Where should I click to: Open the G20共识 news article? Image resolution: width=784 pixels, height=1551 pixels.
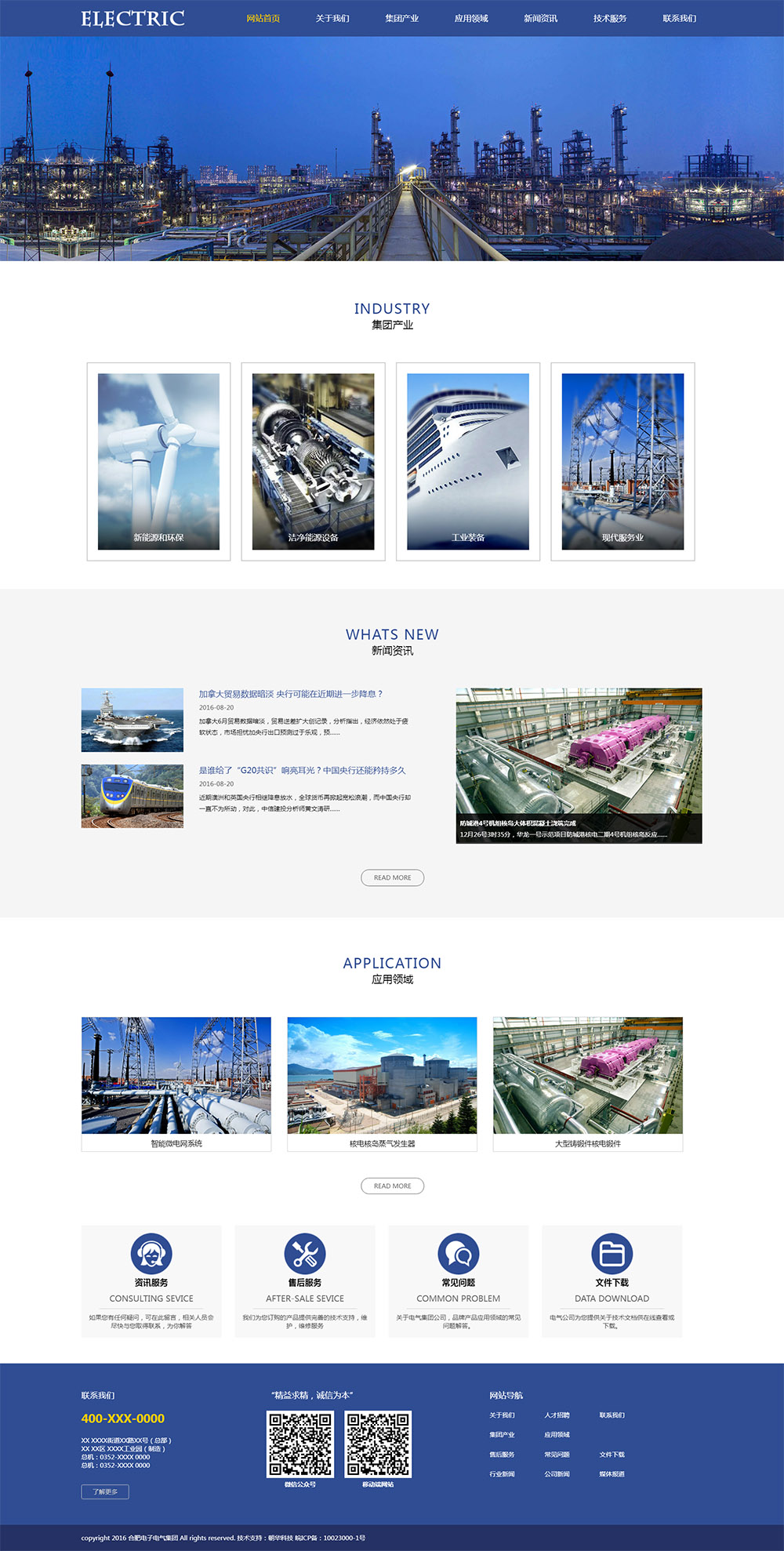pos(302,770)
